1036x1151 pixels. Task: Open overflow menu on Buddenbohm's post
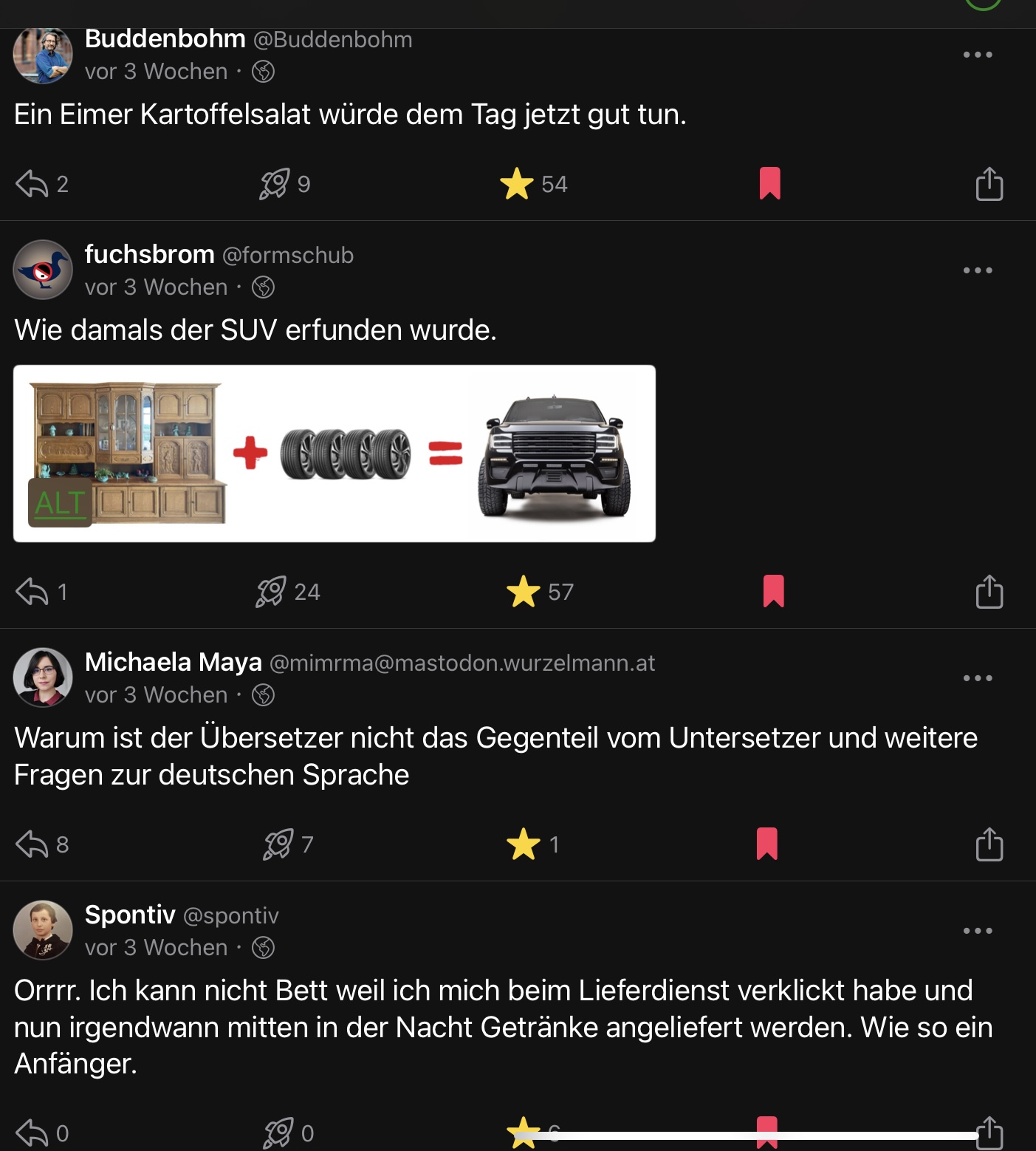tap(977, 55)
